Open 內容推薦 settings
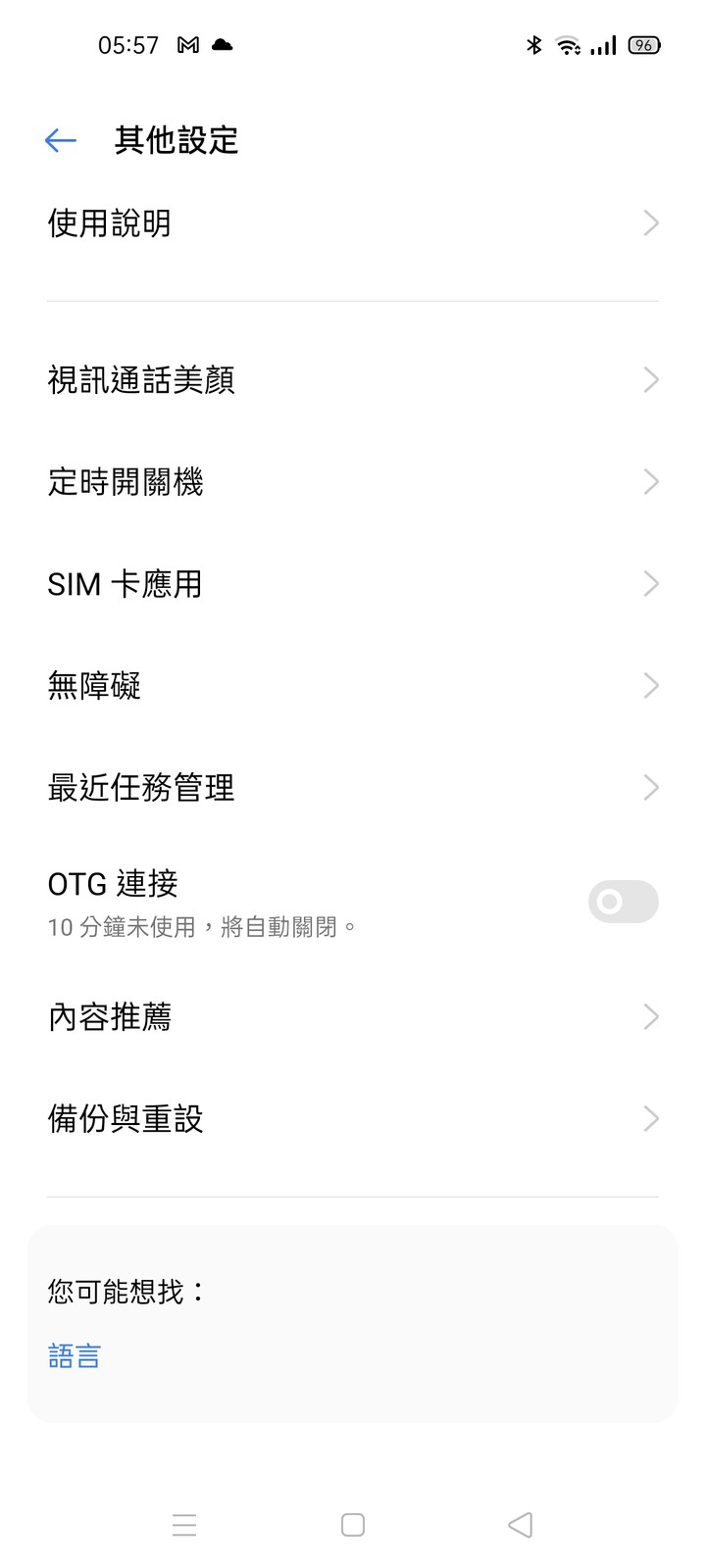The height and width of the screenshot is (1568, 706). point(353,1017)
